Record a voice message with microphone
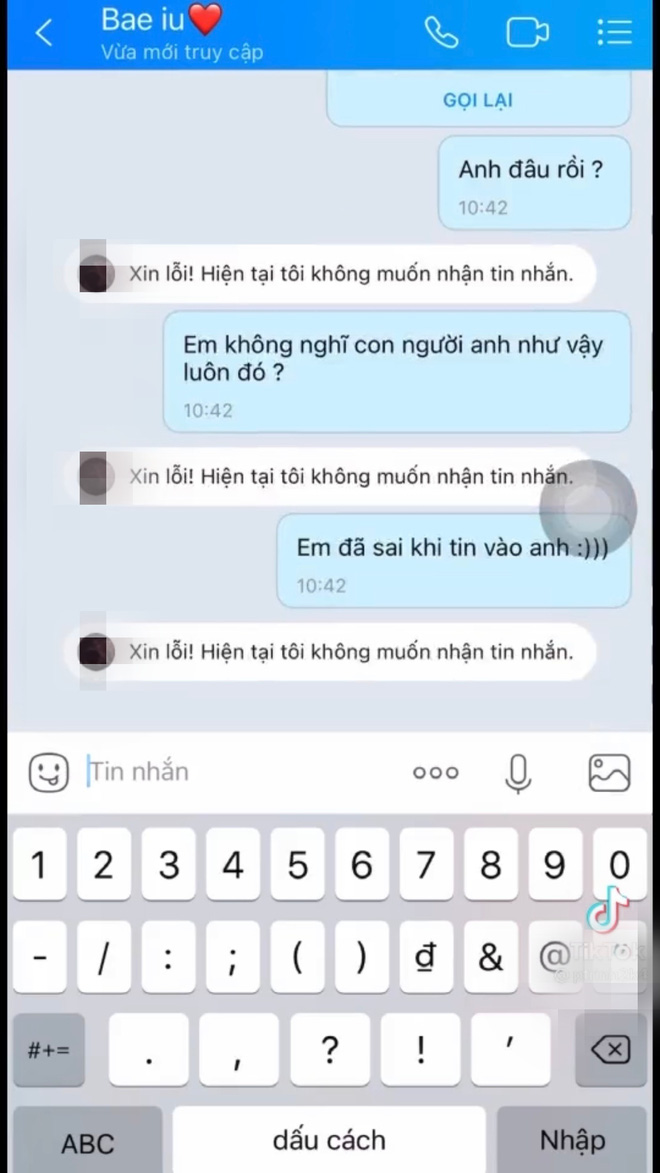Viewport: 660px width, 1173px height. pos(518,772)
